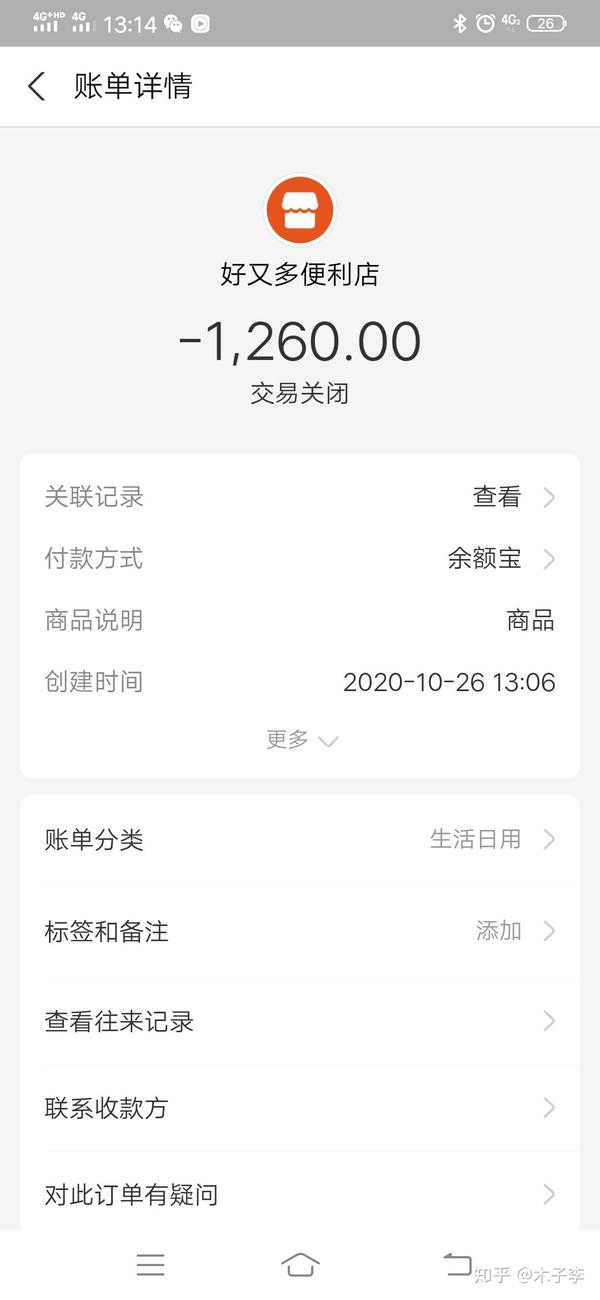Tap the 好又多便利店 merchant icon
This screenshot has width=600, height=1300.
click(x=300, y=210)
